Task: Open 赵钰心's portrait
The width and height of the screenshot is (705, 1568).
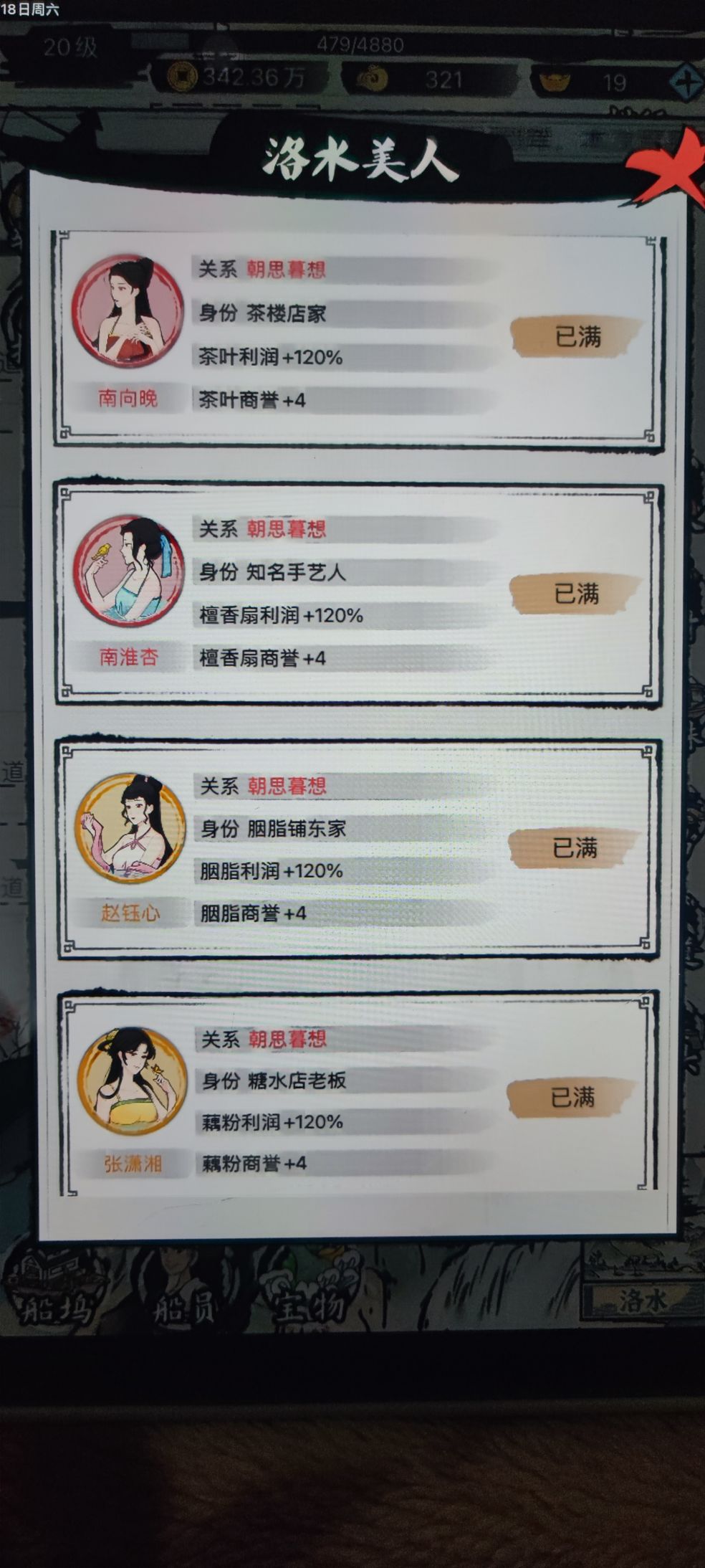Action: point(130,828)
